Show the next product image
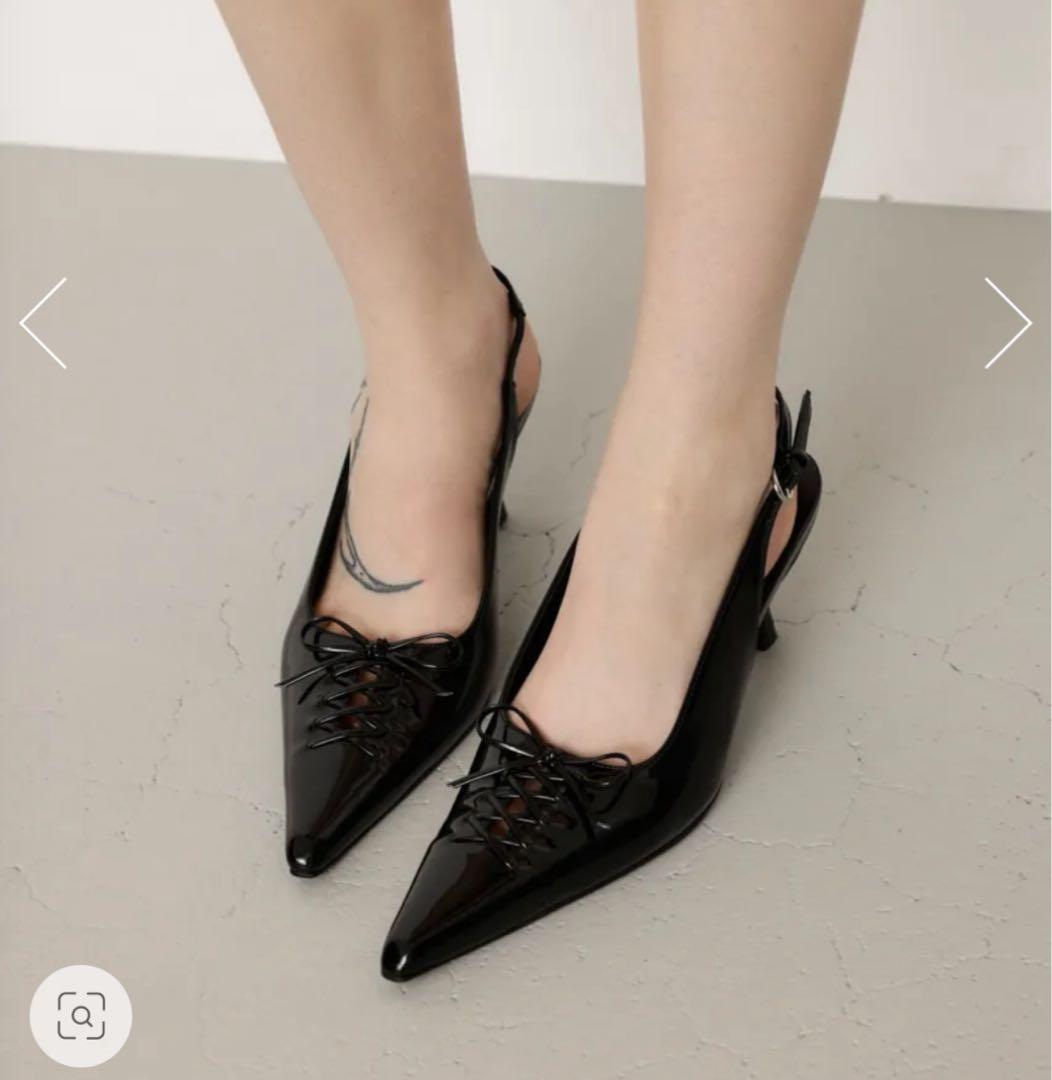 1007,323
